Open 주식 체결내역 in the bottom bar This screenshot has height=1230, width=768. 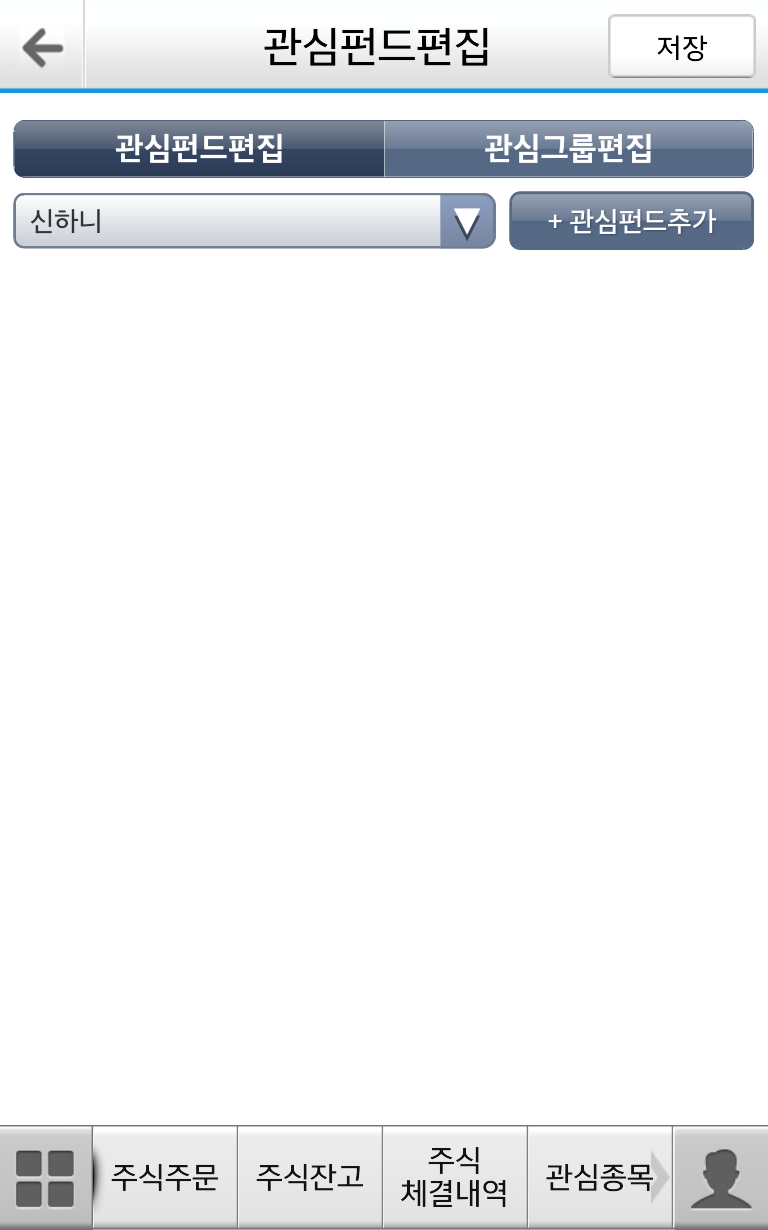pos(455,1177)
